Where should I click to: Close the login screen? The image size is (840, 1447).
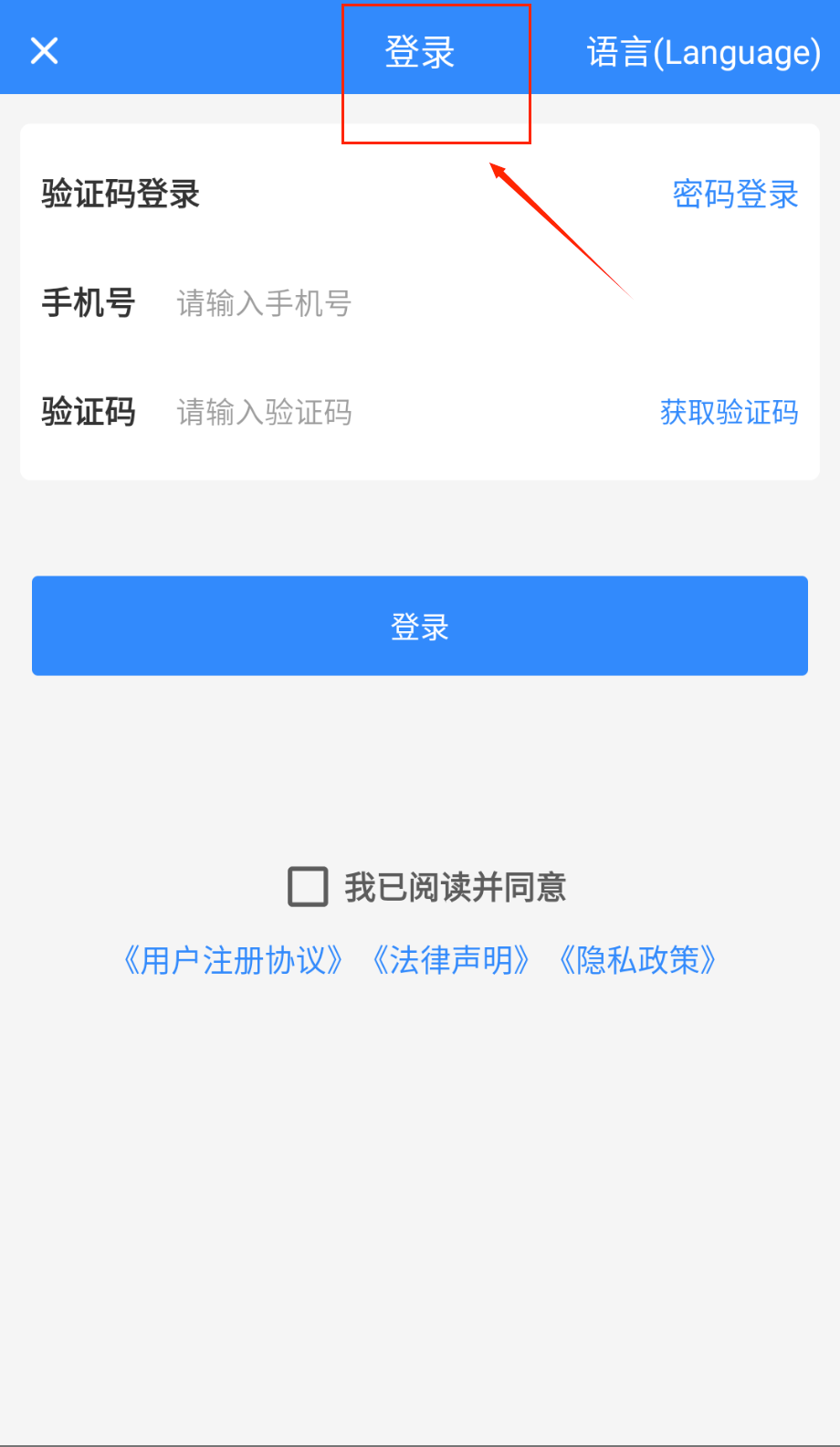44,51
